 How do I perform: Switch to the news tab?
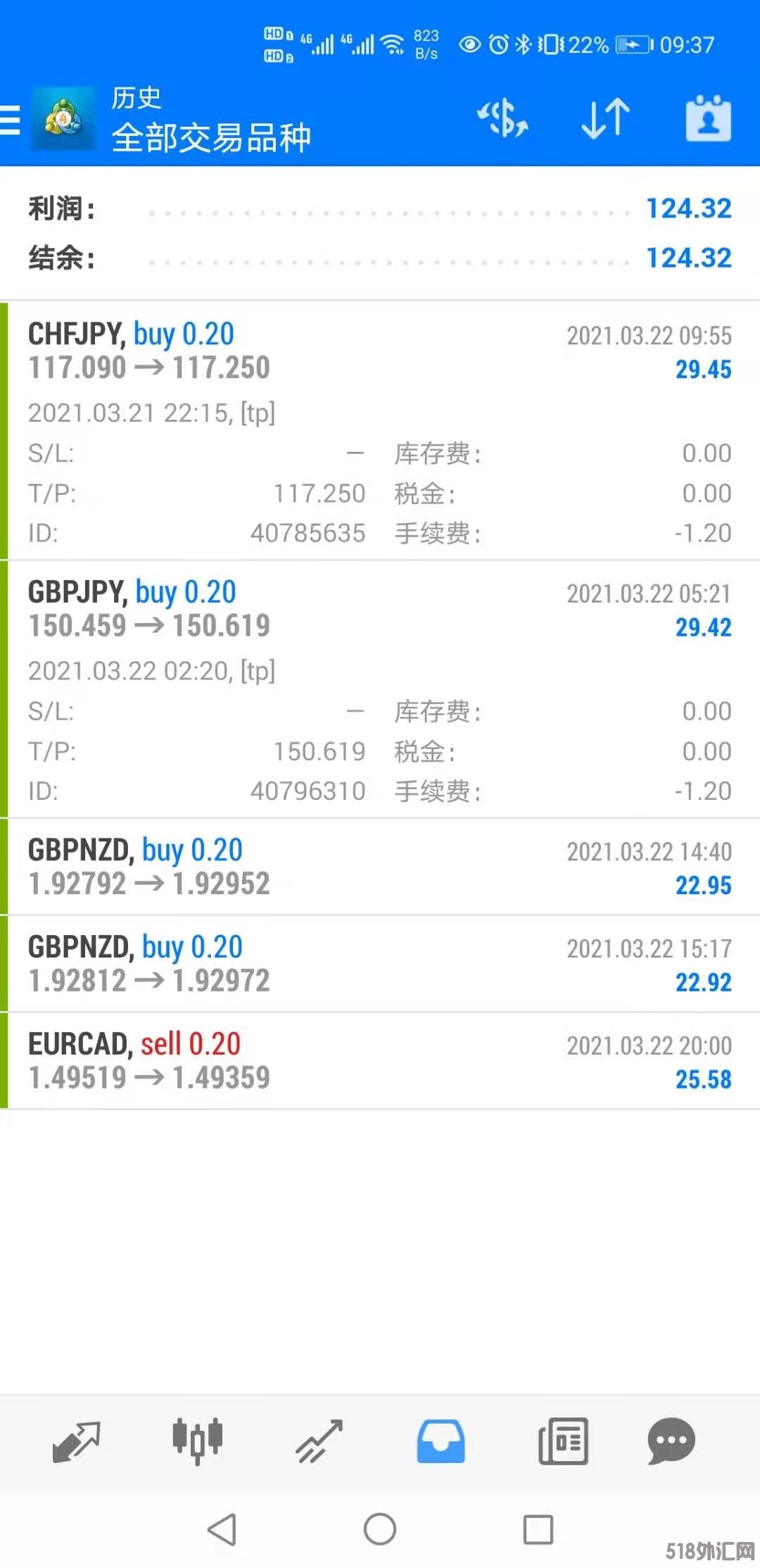pyautogui.click(x=562, y=1441)
